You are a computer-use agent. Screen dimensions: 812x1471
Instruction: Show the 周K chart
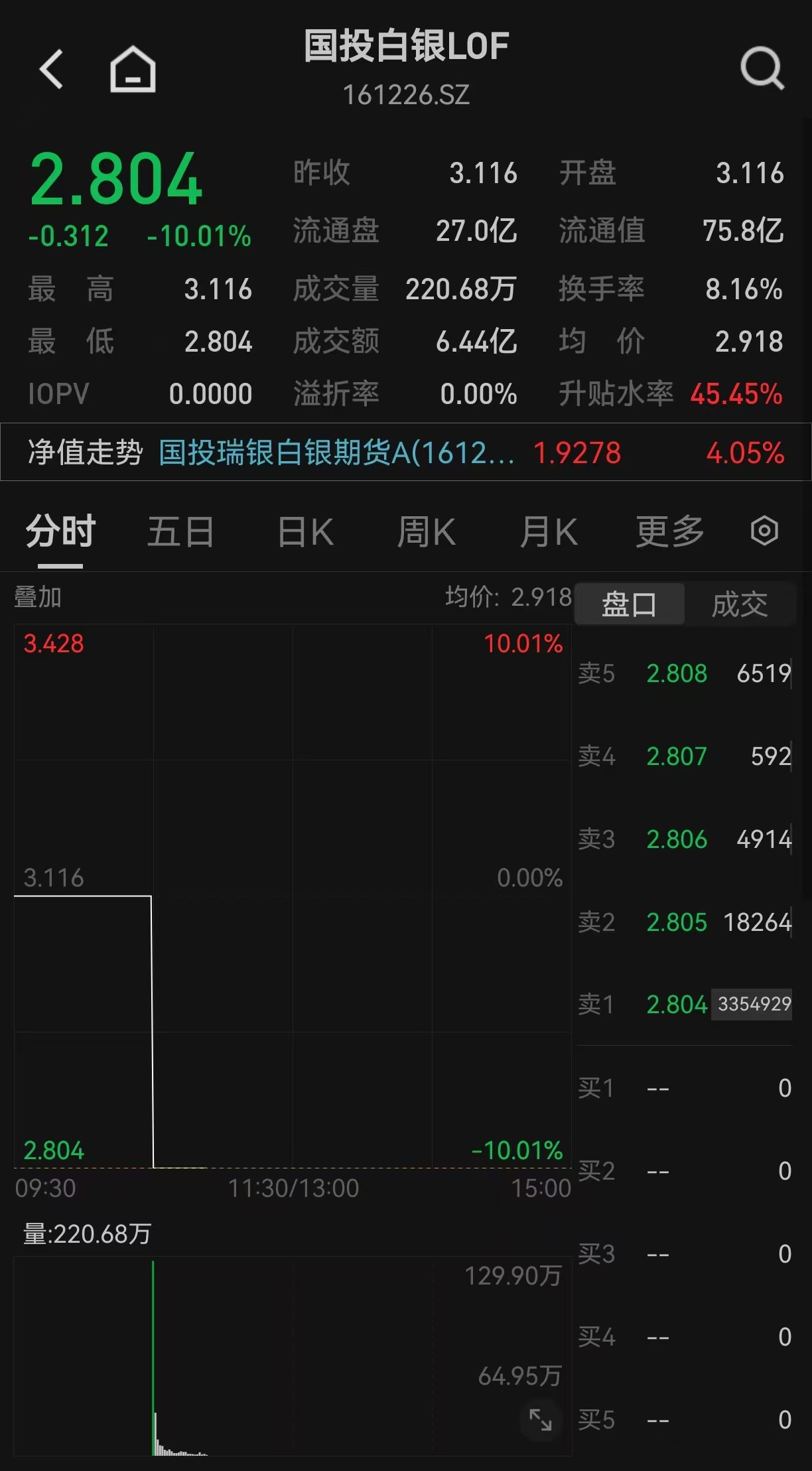pyautogui.click(x=426, y=532)
